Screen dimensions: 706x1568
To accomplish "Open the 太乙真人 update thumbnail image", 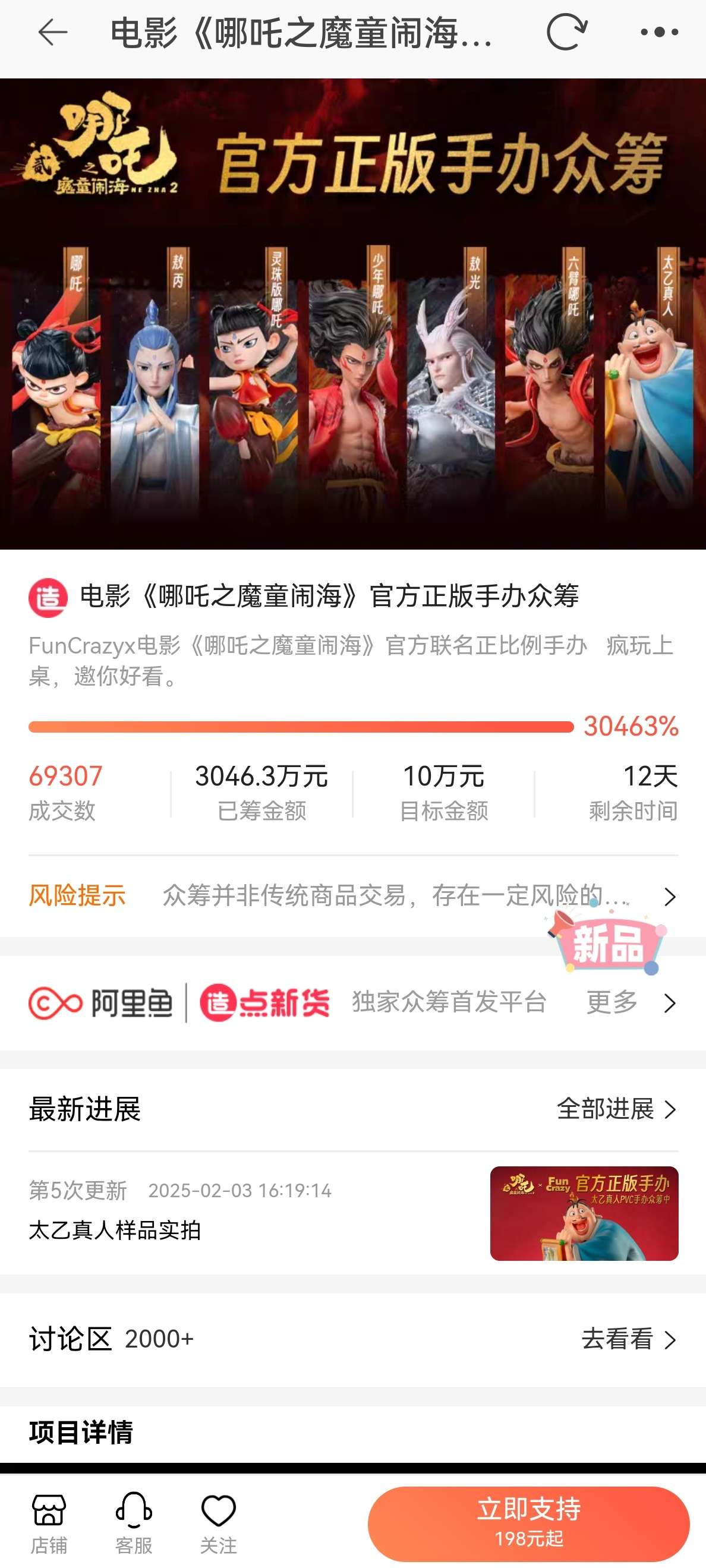I will point(584,1213).
